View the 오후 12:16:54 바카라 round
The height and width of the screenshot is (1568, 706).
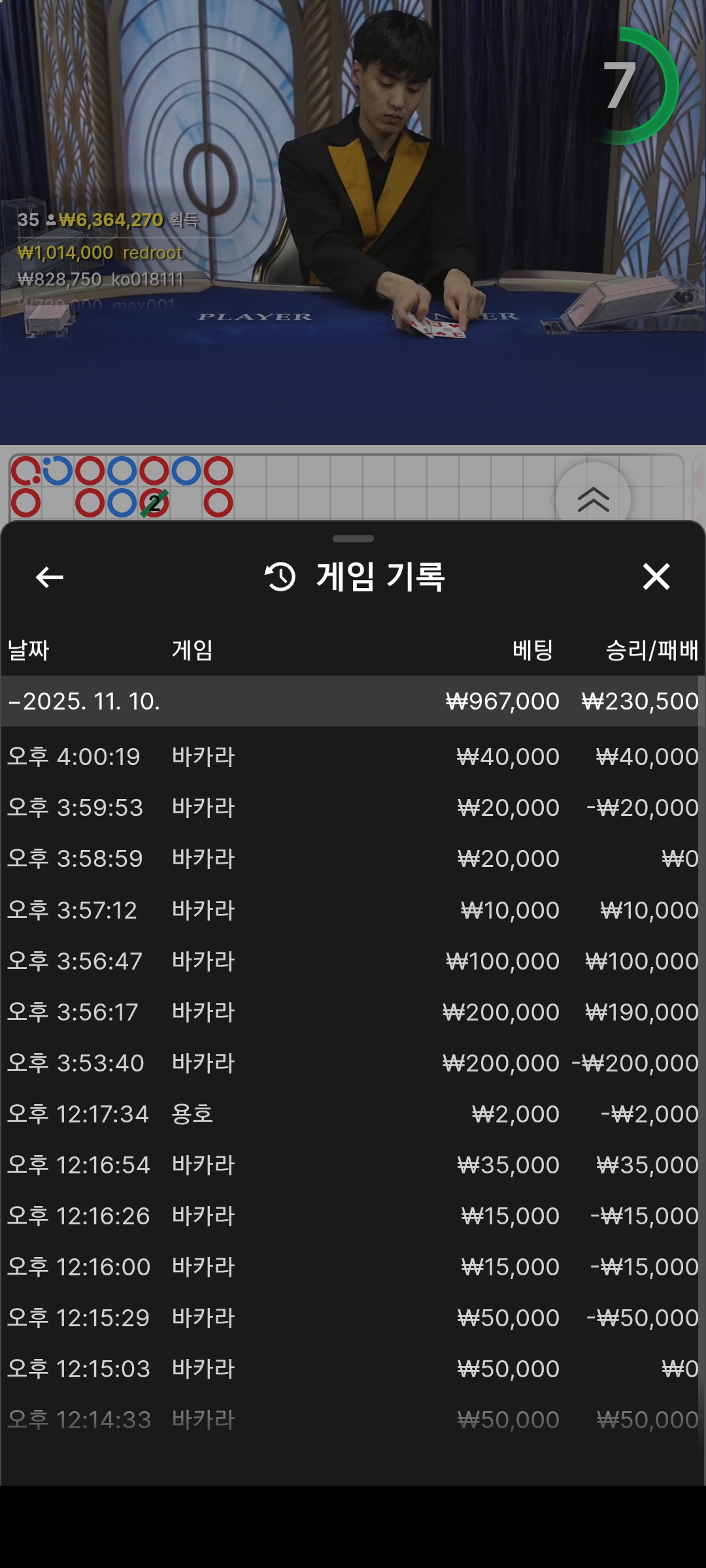tap(353, 1165)
